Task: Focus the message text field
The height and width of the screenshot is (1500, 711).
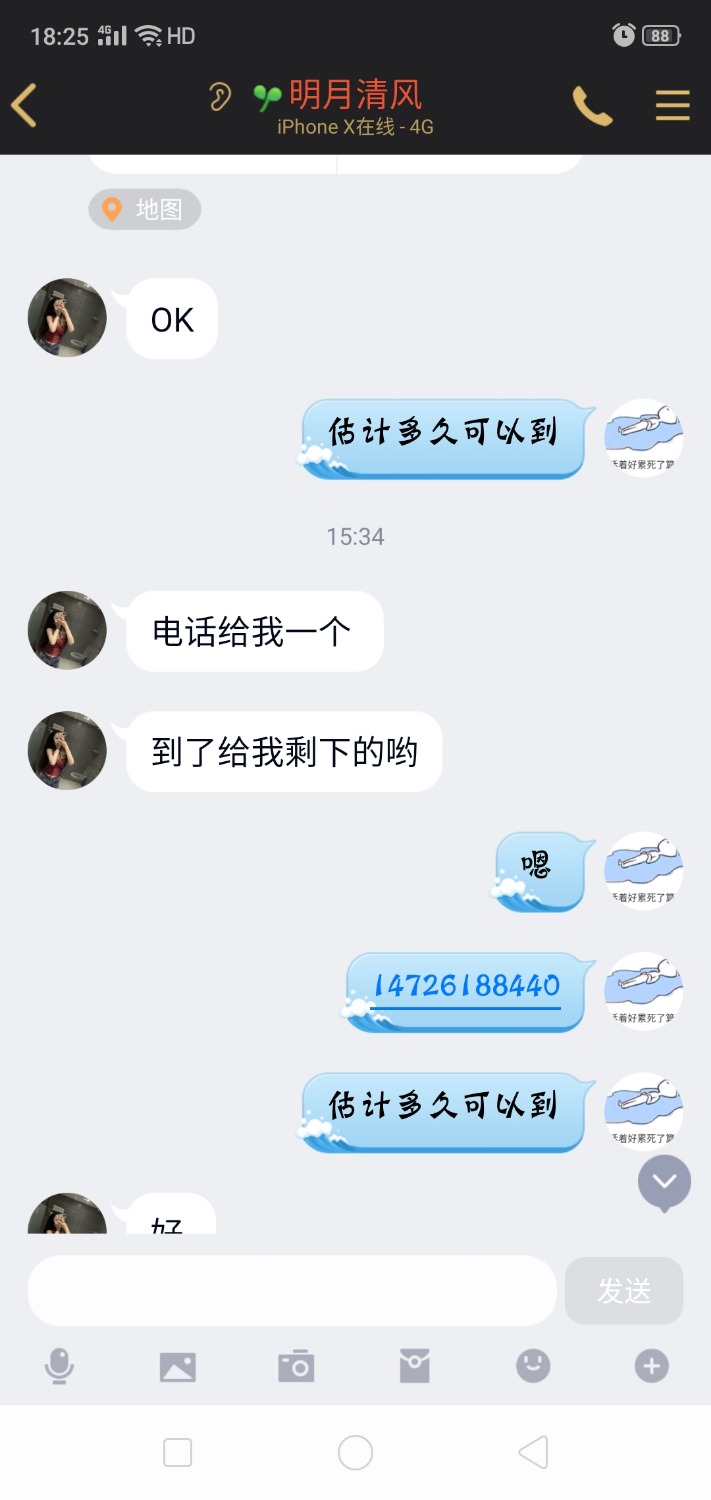Action: click(x=291, y=1291)
